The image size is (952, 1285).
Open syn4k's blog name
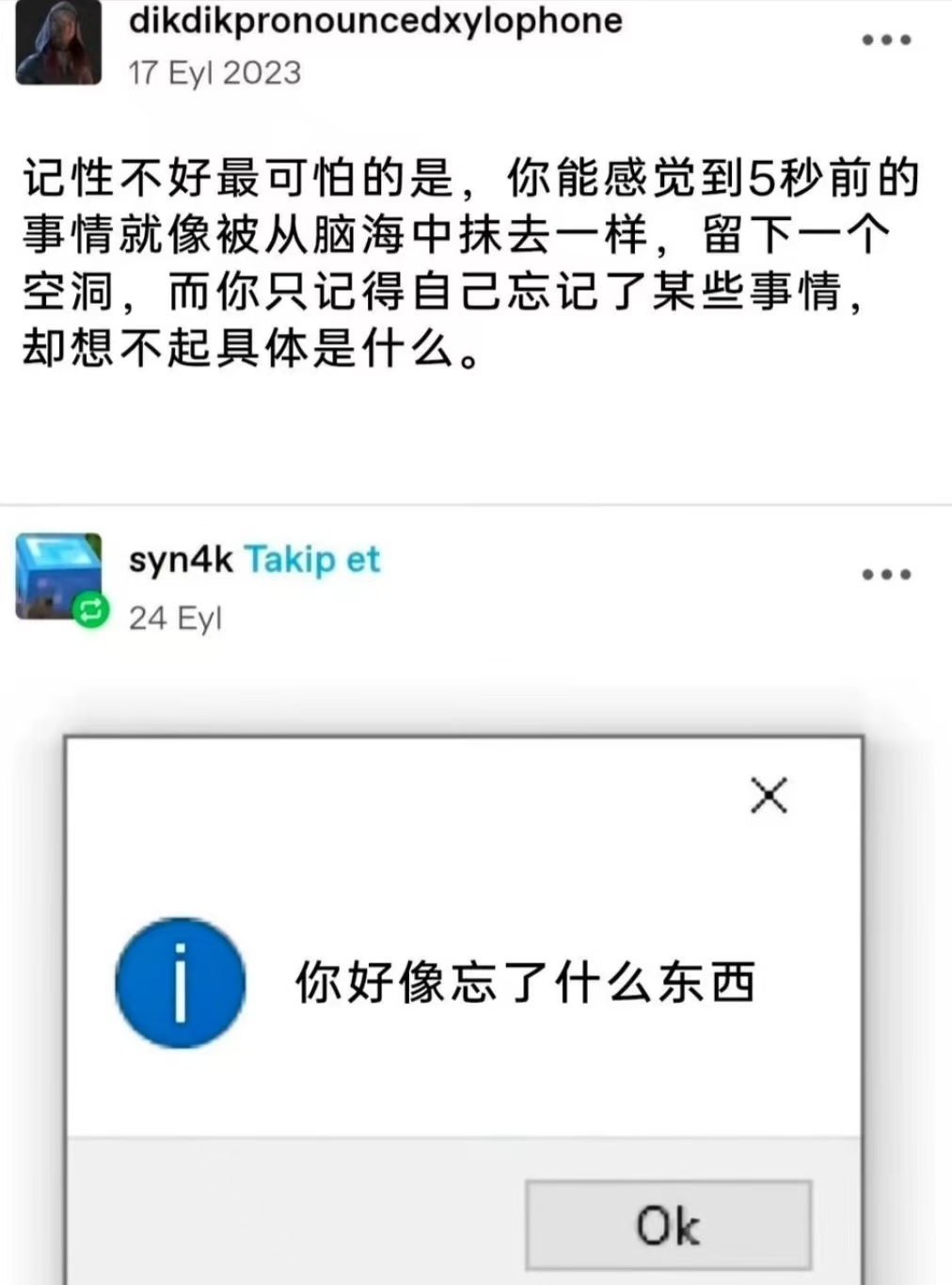tap(181, 560)
